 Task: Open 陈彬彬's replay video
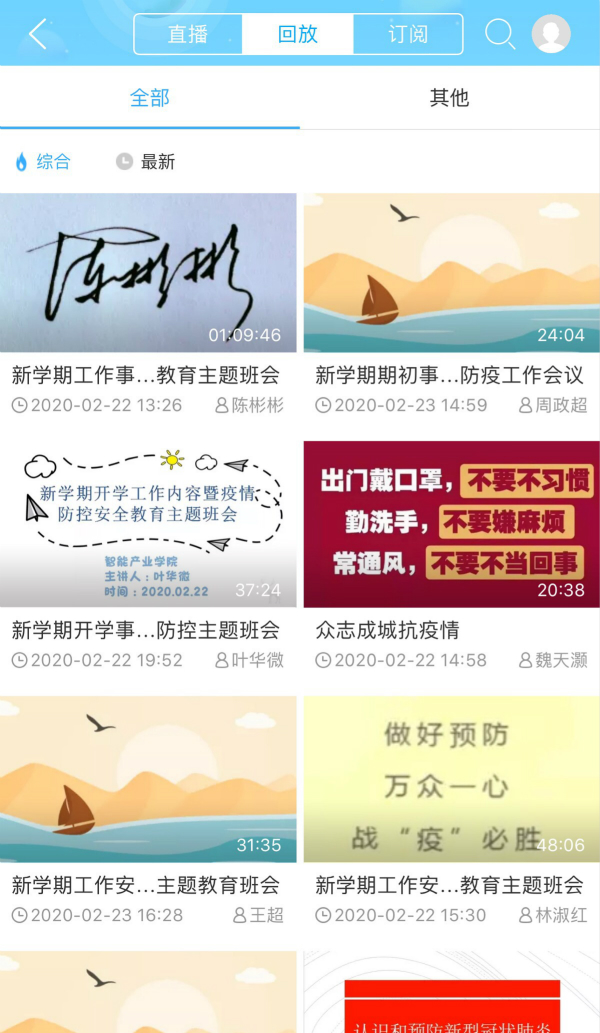148,273
